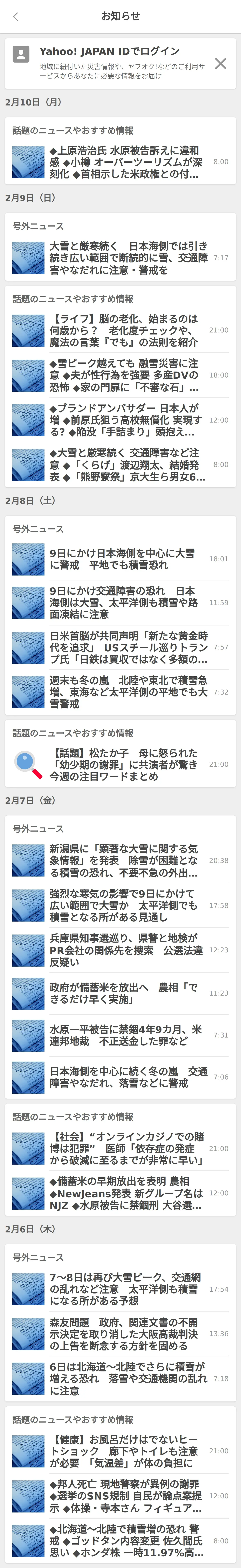This screenshot has width=241, height=1568.
Task: Read 政府が備蓄米を放出へ news flash
Action: 125,993
